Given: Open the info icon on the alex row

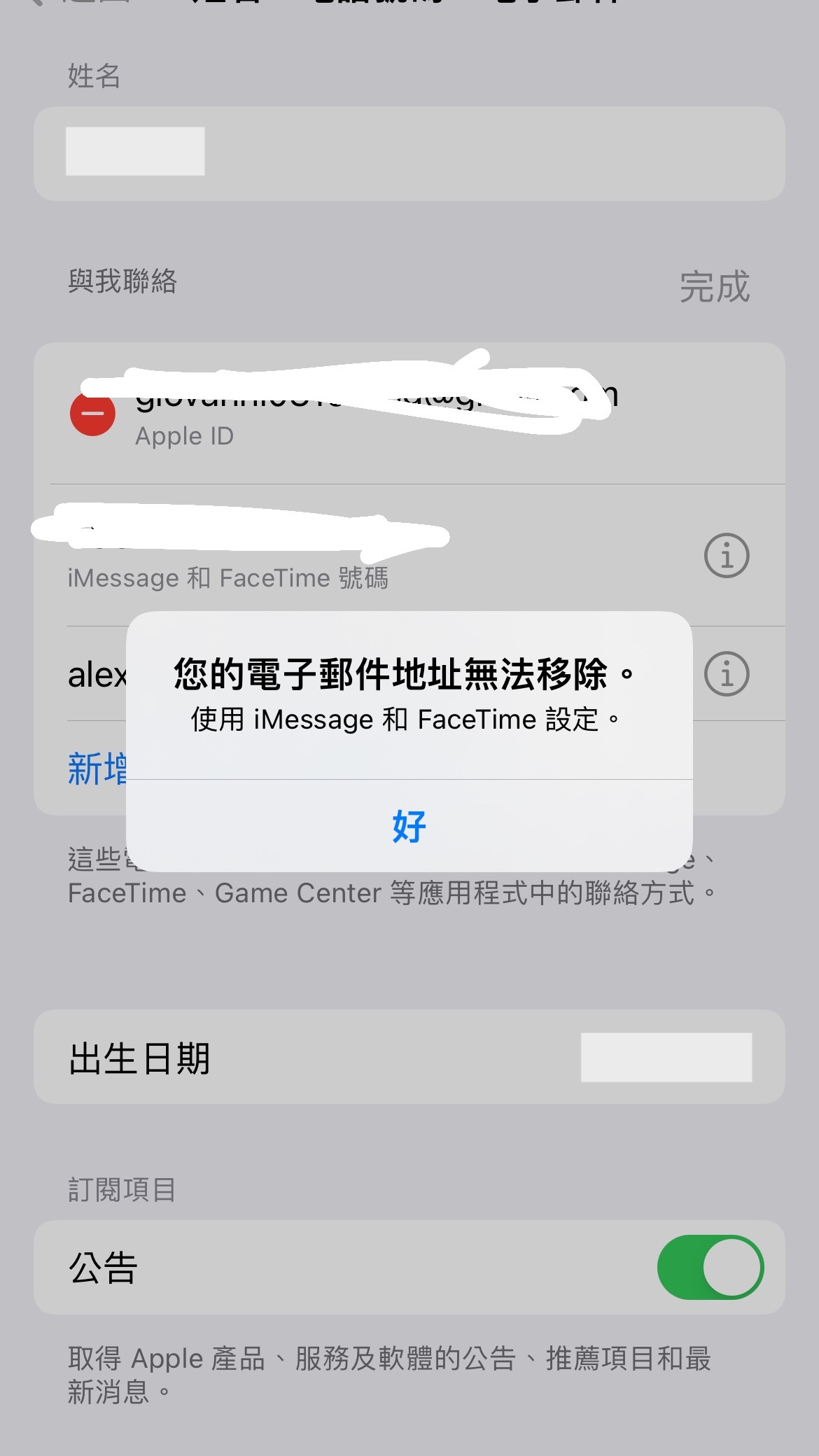Looking at the screenshot, I should coord(726,674).
